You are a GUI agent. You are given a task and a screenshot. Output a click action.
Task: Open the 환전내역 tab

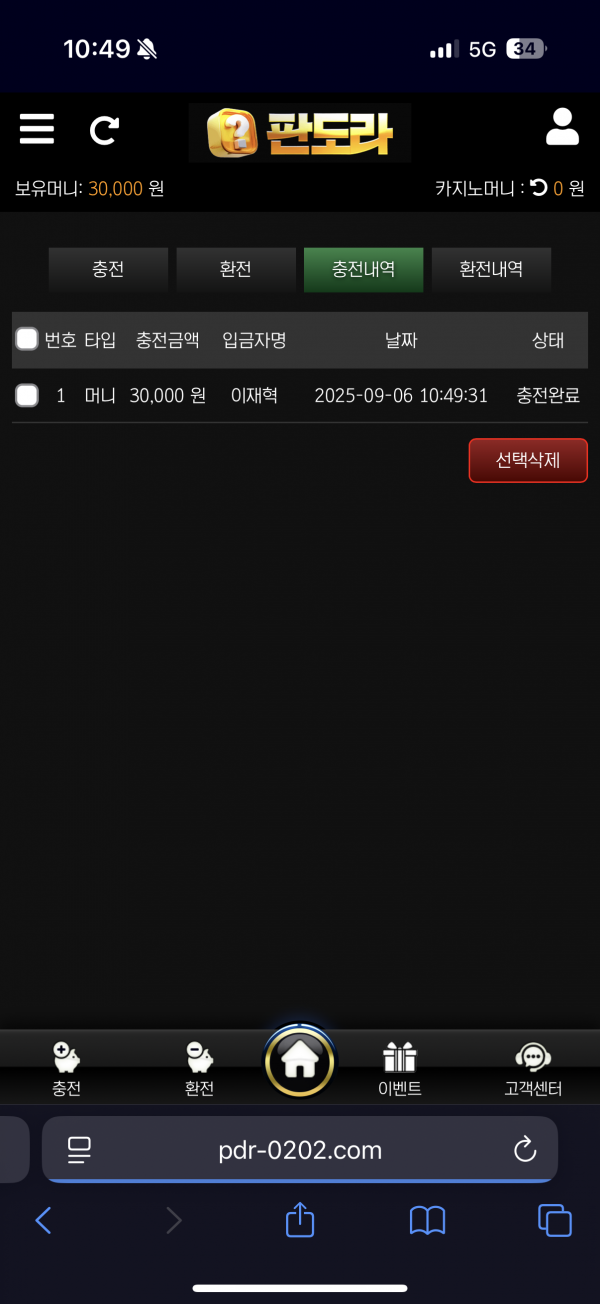pos(491,269)
